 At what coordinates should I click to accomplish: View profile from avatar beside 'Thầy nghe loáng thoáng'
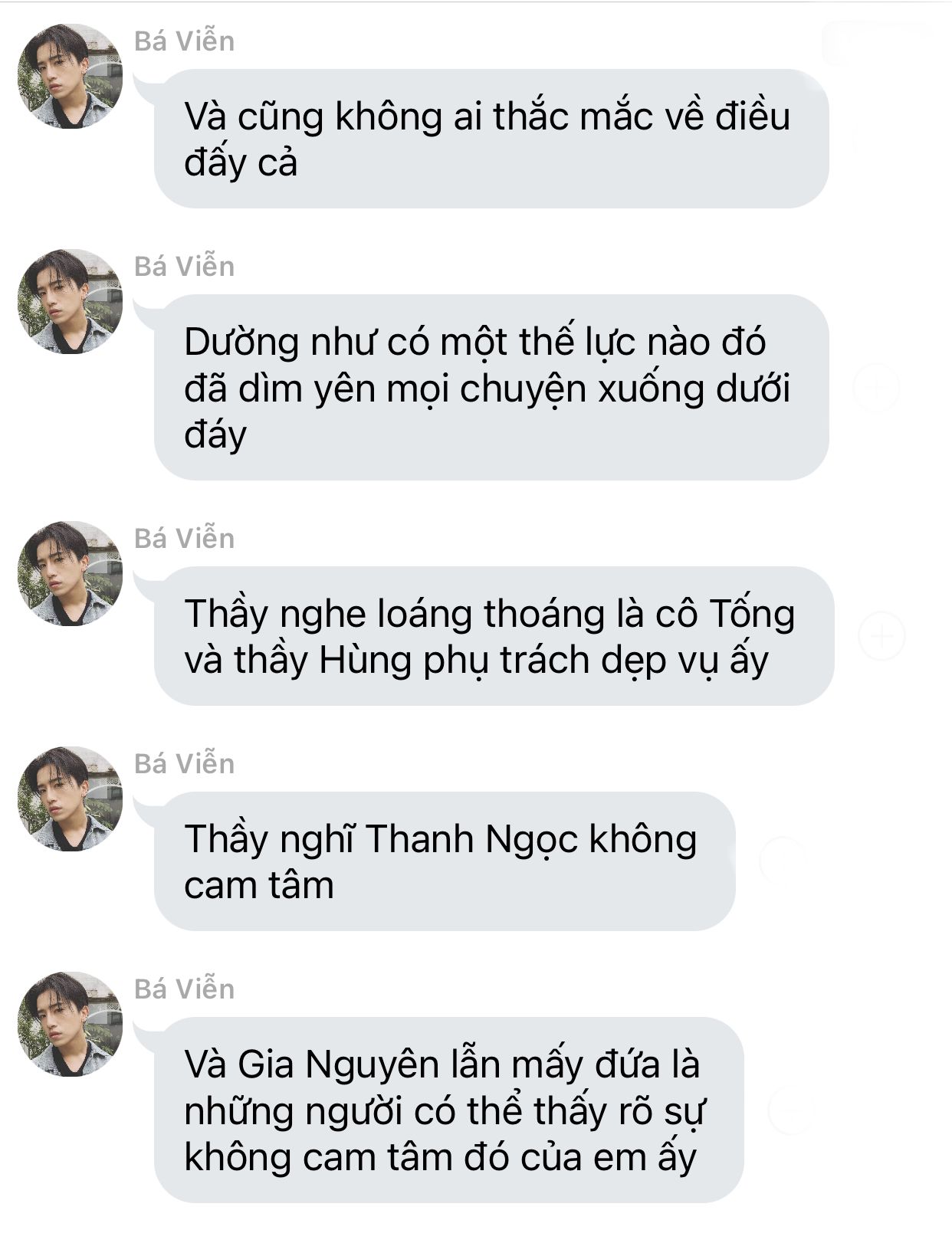[x=70, y=573]
